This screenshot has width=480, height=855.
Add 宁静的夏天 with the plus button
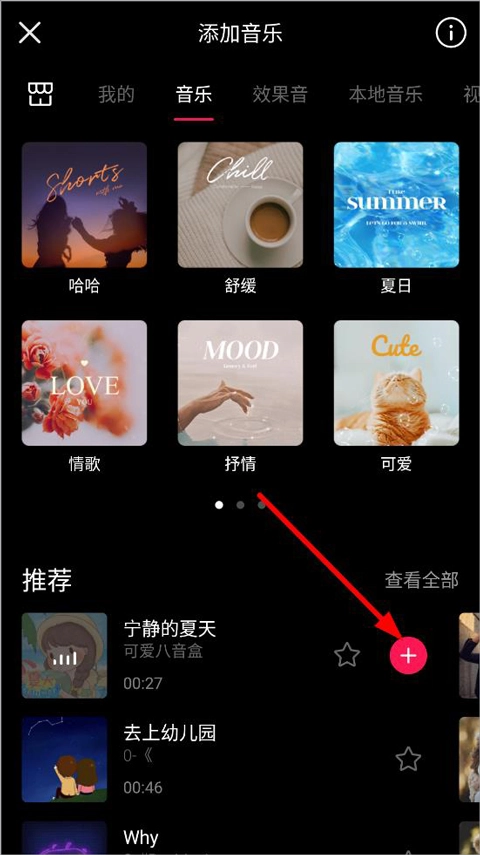[409, 655]
